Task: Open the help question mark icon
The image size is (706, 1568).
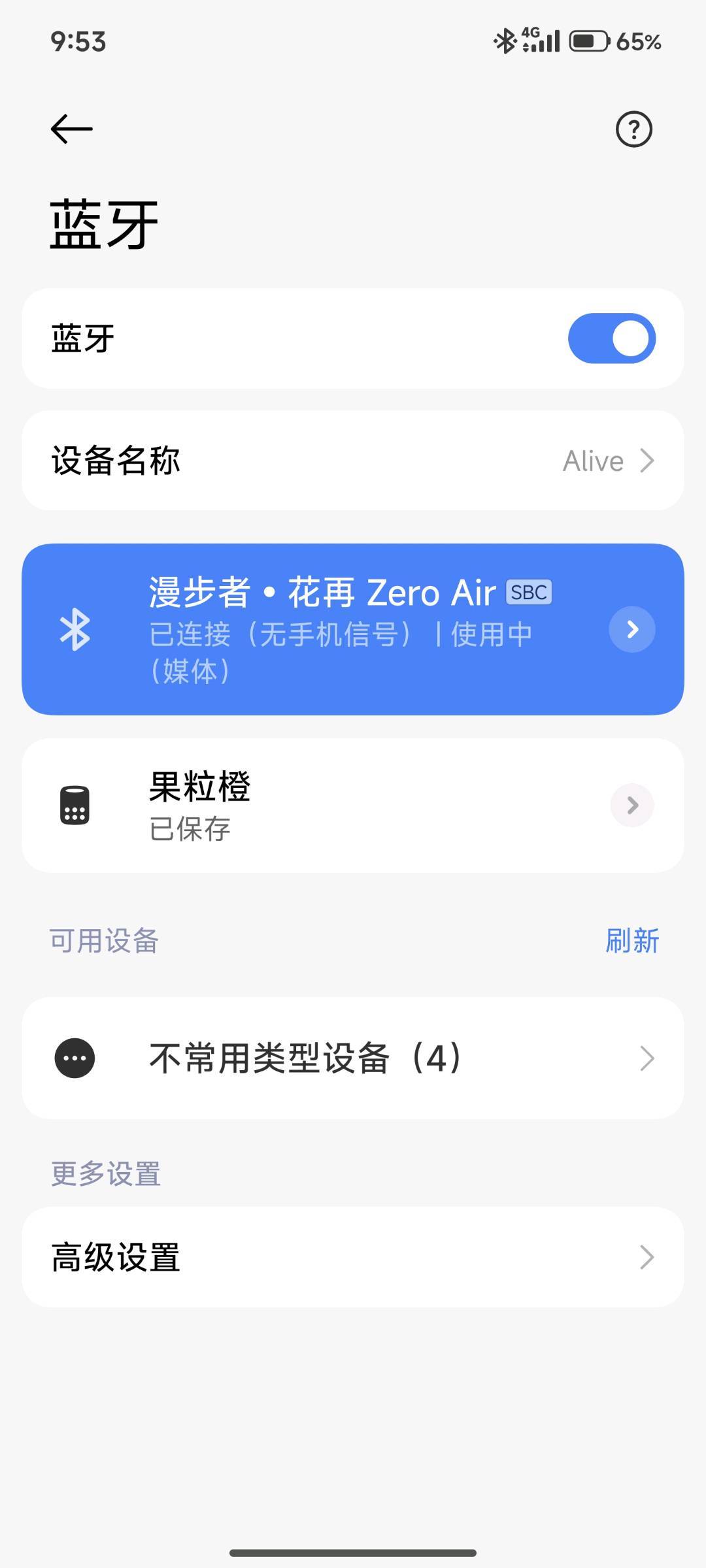Action: pyautogui.click(x=633, y=129)
